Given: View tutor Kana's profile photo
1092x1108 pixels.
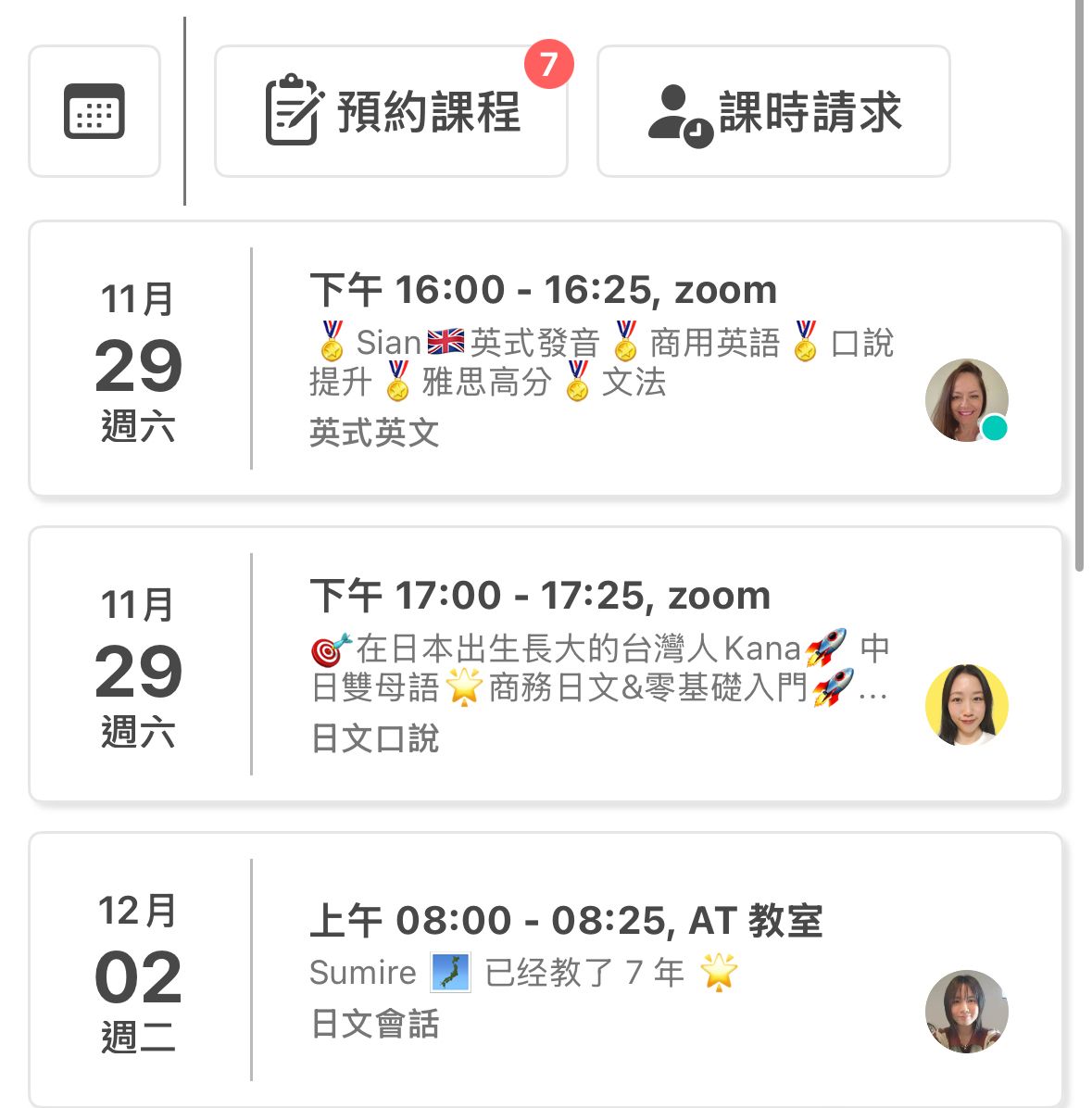Looking at the screenshot, I should click(966, 705).
